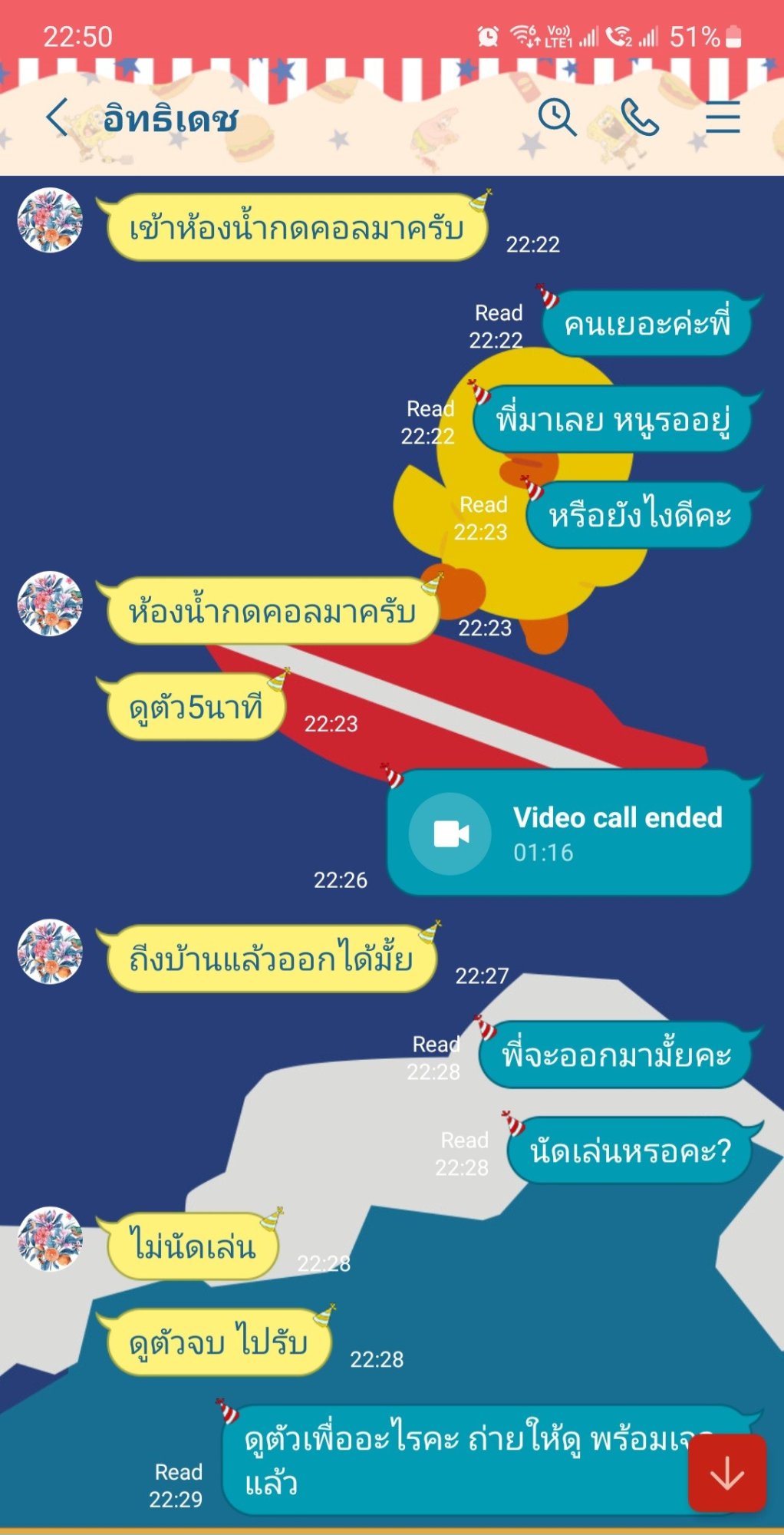Search within this conversation
784x1535 pixels.
[x=557, y=117]
